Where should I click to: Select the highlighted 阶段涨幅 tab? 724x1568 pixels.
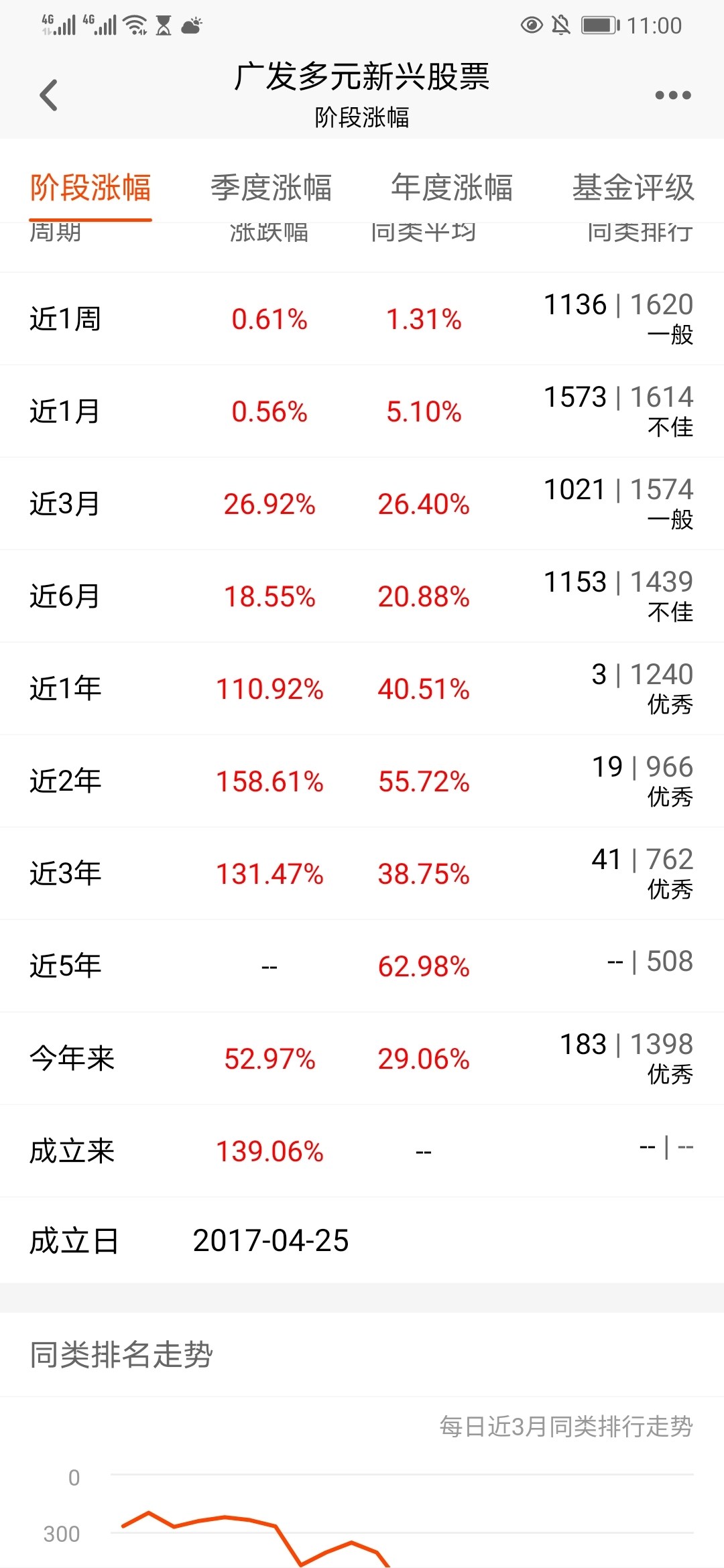coord(90,188)
